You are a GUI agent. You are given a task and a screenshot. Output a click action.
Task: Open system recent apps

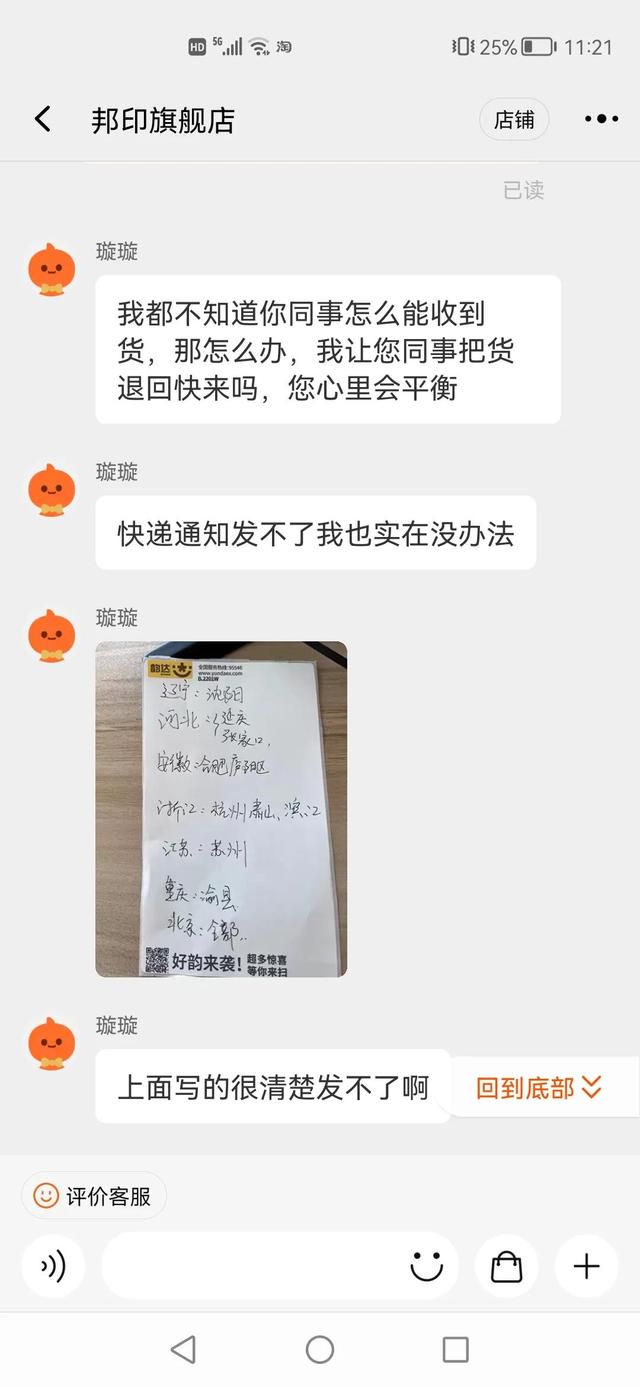pos(456,1350)
